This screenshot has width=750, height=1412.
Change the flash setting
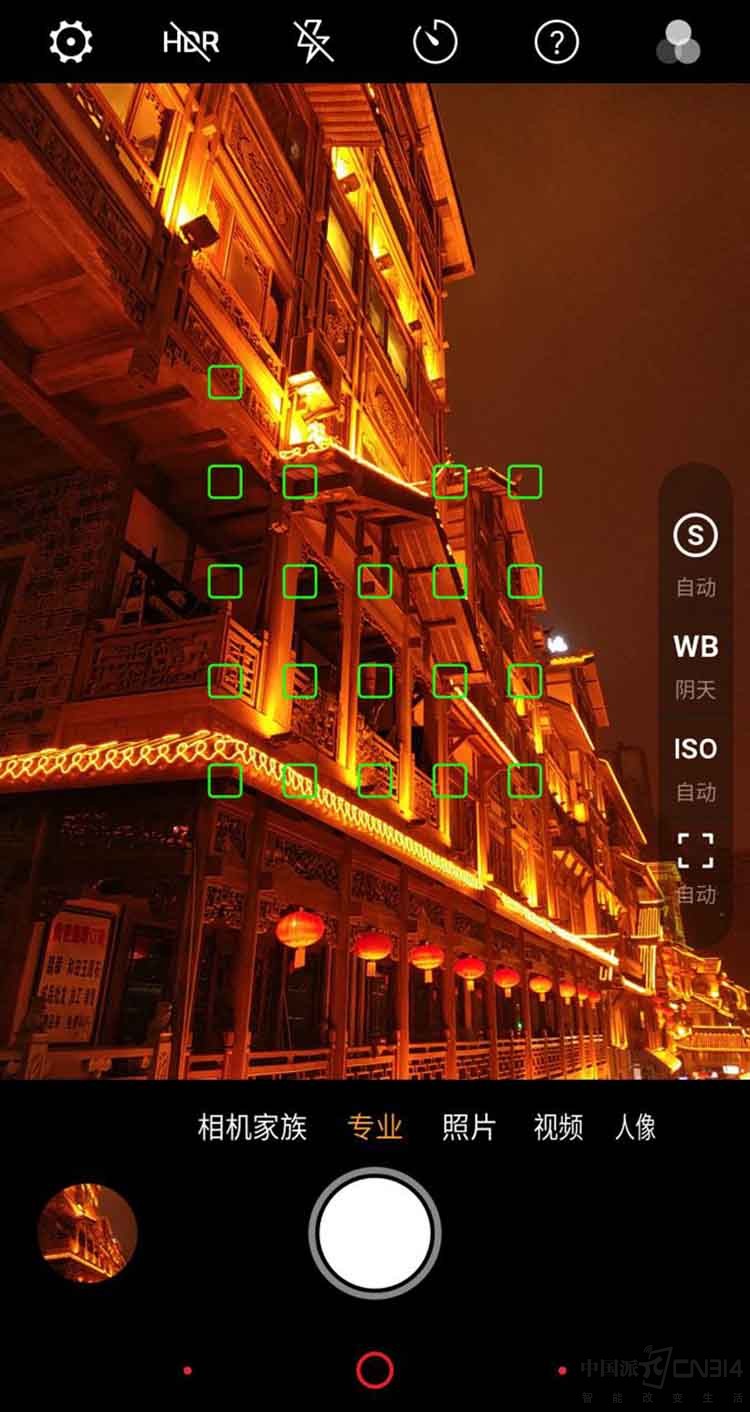[314, 42]
